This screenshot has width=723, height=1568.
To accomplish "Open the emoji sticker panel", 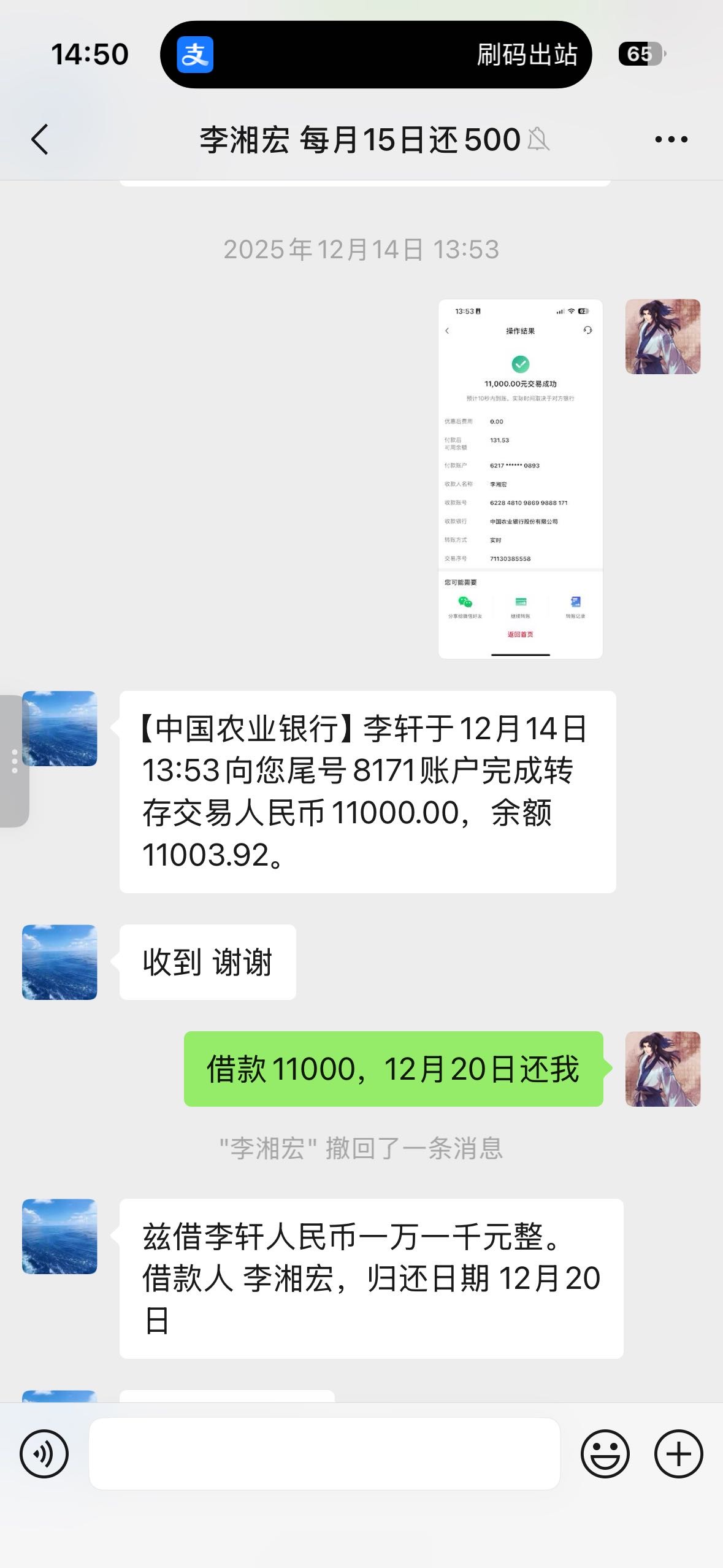I will [605, 1454].
